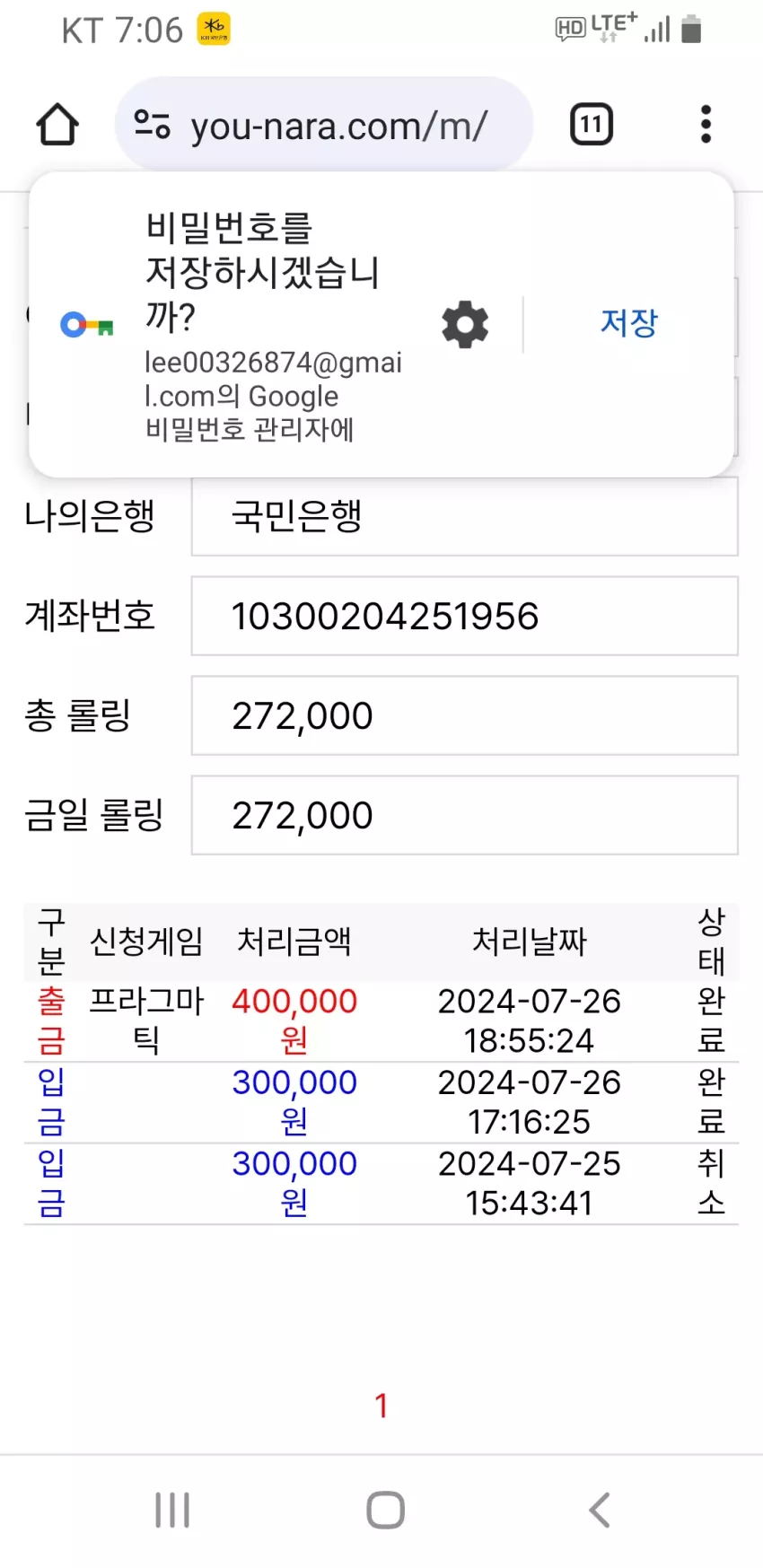Tap the 금일 롤링 field
Screen dimensions: 763x1568
click(x=465, y=815)
